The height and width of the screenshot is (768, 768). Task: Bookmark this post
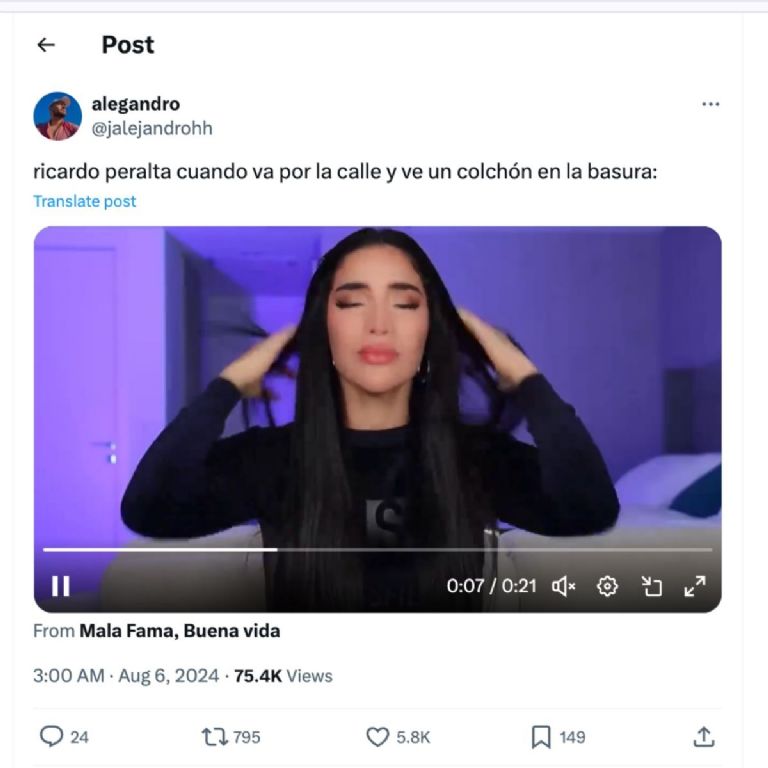pyautogui.click(x=541, y=737)
